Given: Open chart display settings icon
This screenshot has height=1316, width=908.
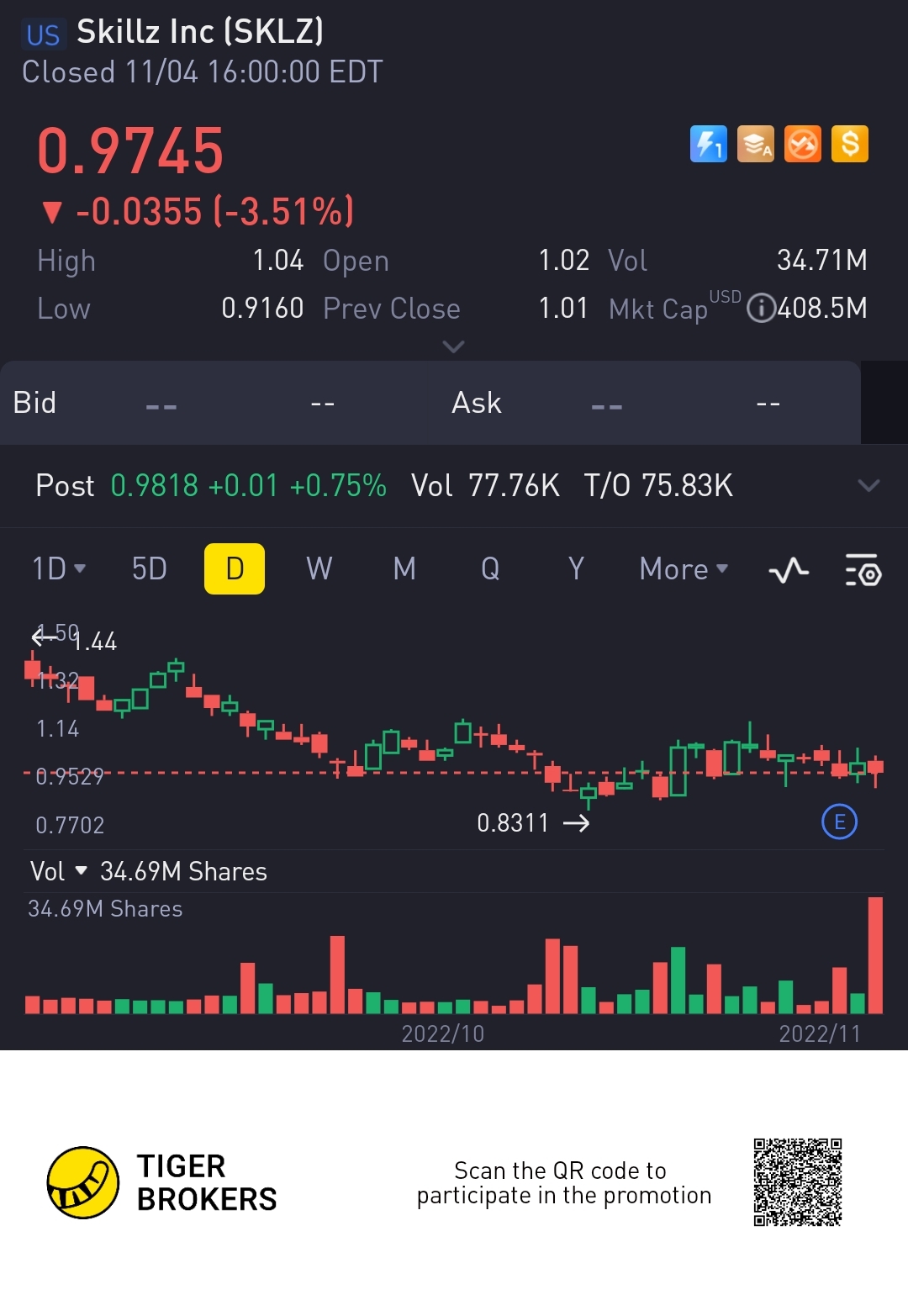Looking at the screenshot, I should tap(863, 571).
